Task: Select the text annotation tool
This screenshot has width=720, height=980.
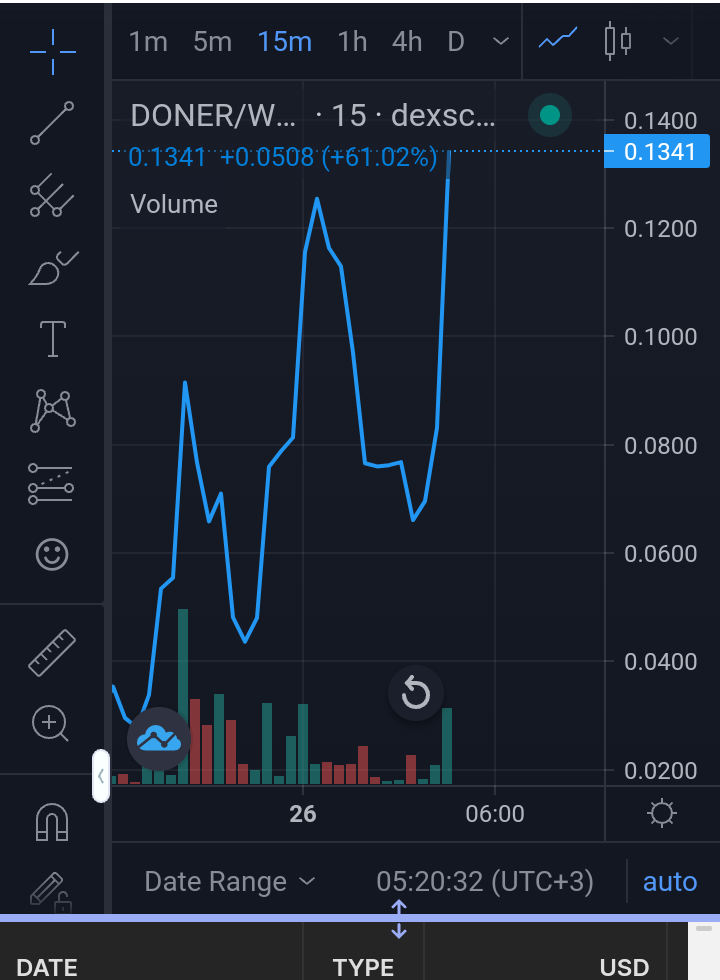Action: tap(53, 339)
